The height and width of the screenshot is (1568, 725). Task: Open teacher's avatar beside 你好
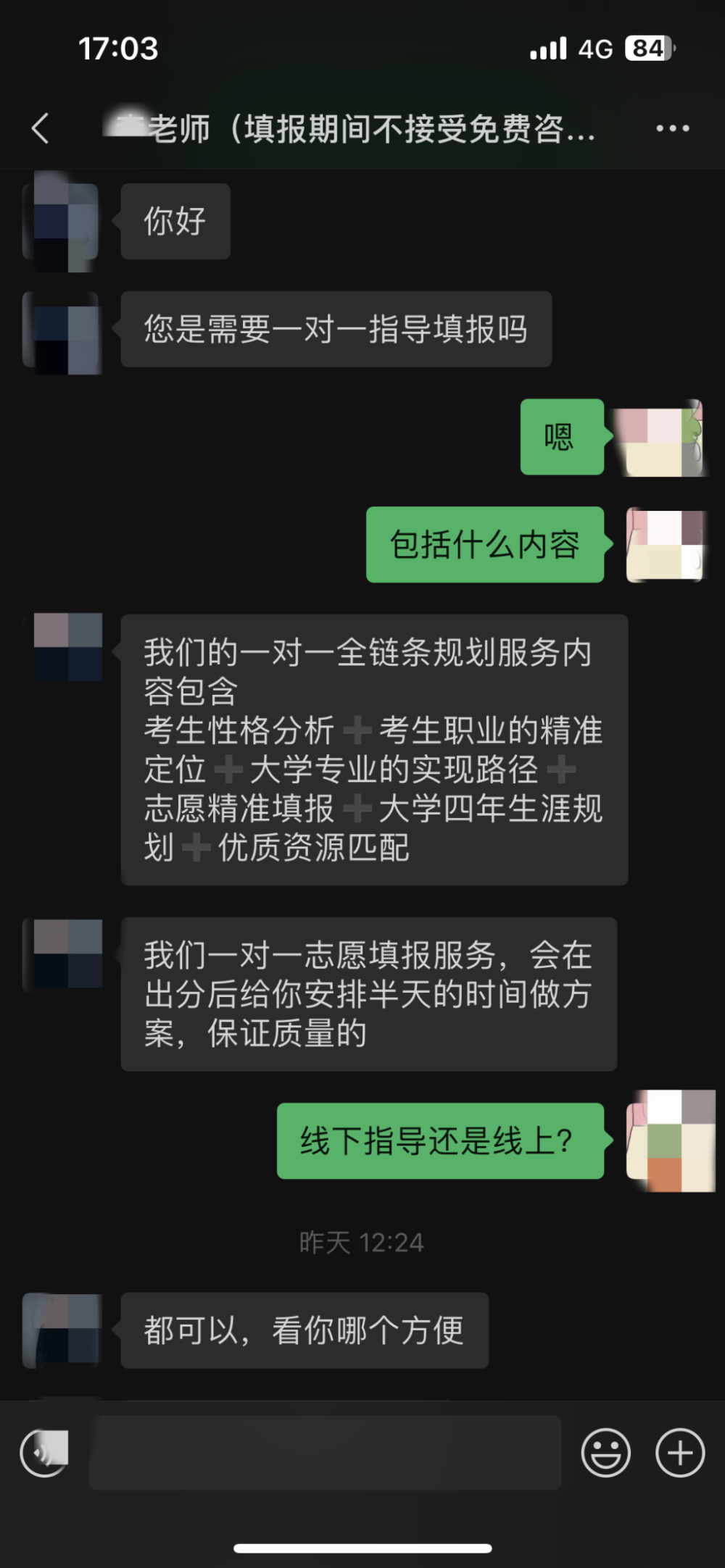[62, 221]
